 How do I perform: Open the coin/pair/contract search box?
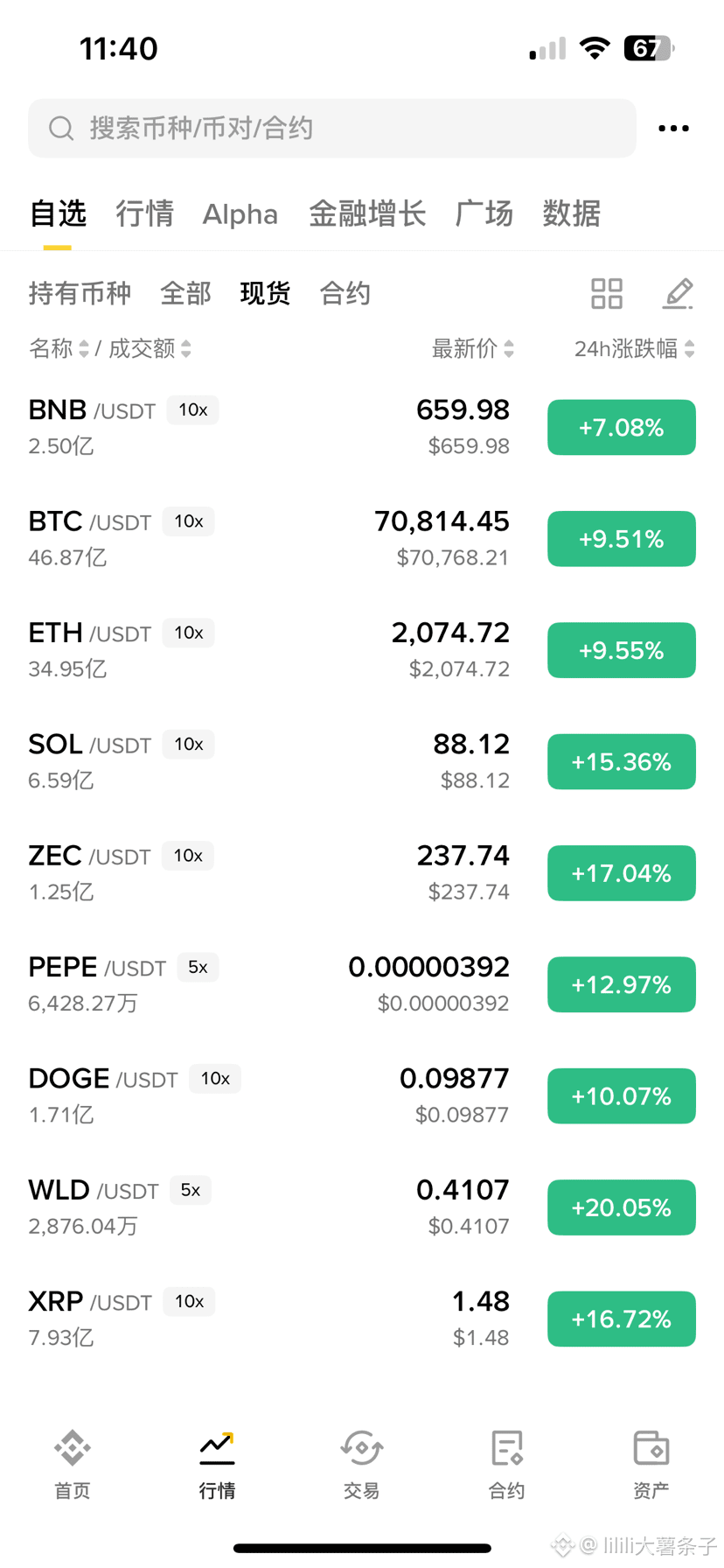tap(332, 129)
